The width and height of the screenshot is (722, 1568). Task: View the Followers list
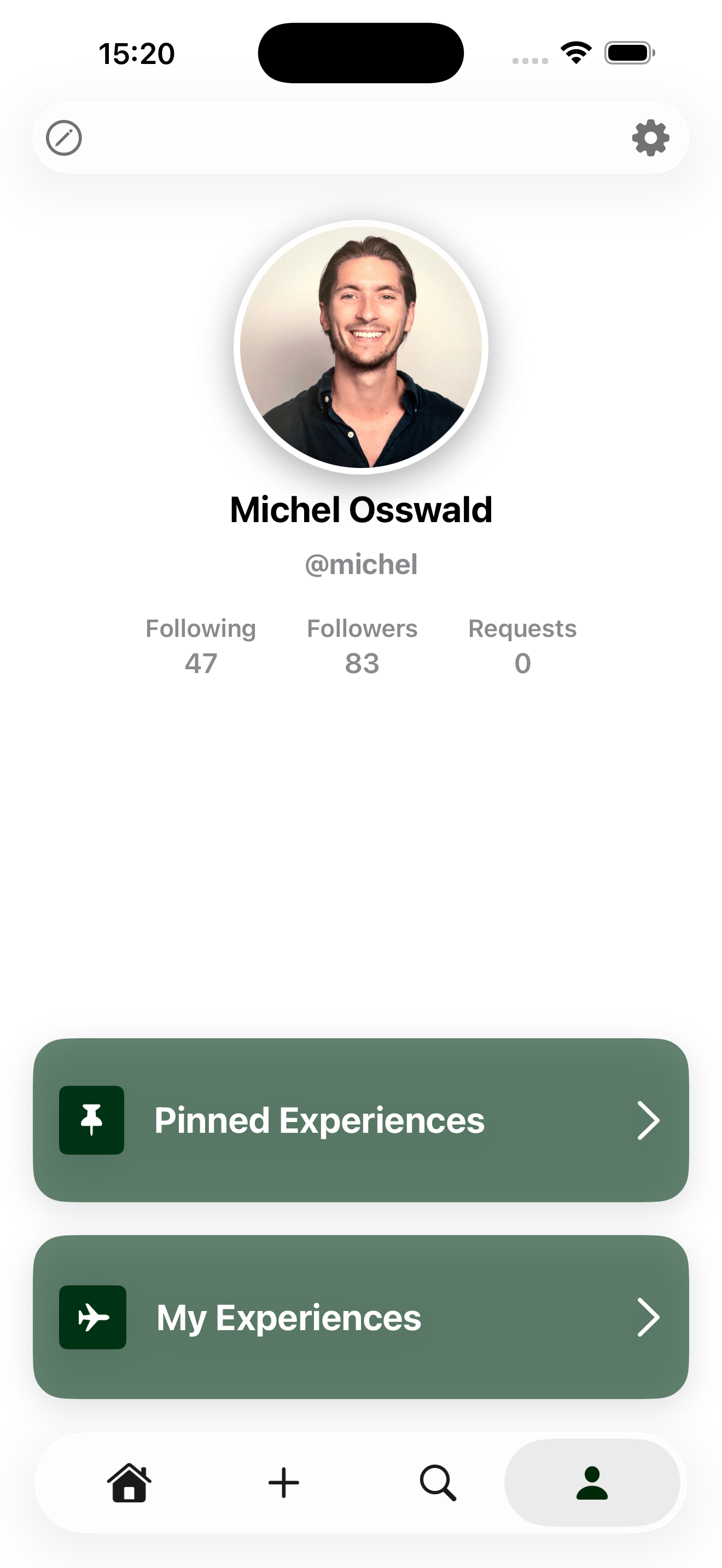pos(362,646)
